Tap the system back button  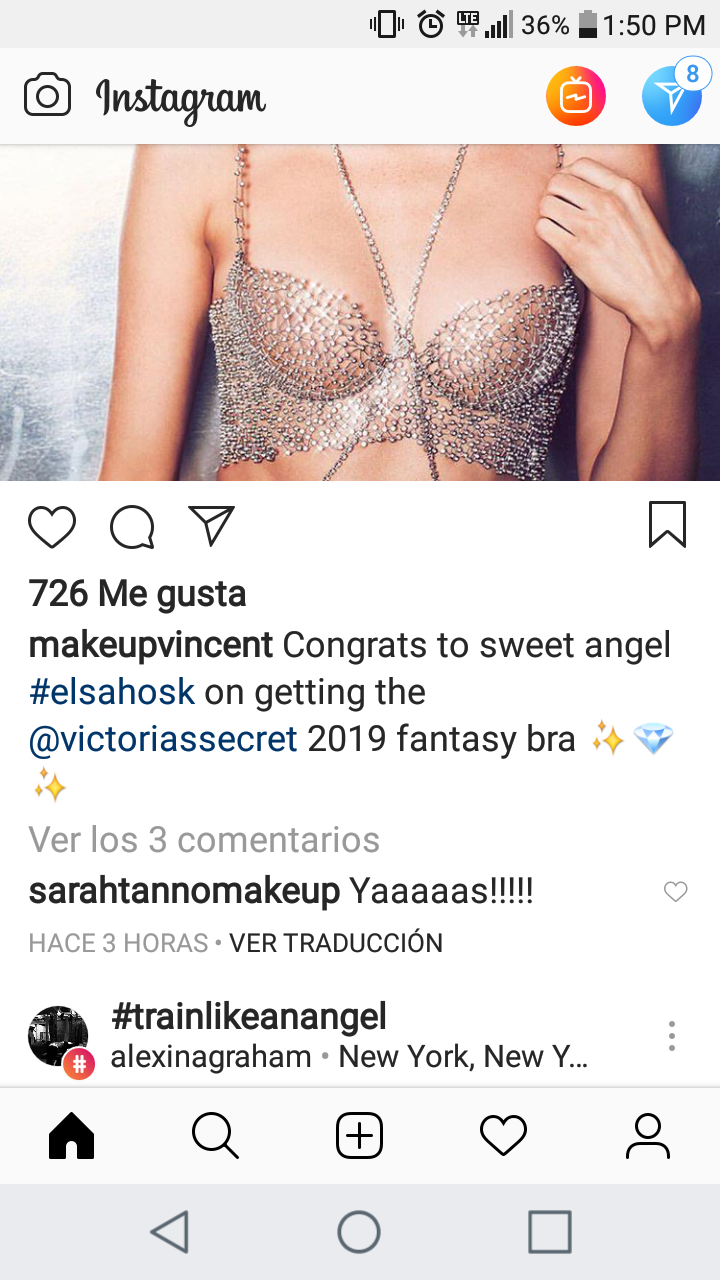coord(170,1232)
